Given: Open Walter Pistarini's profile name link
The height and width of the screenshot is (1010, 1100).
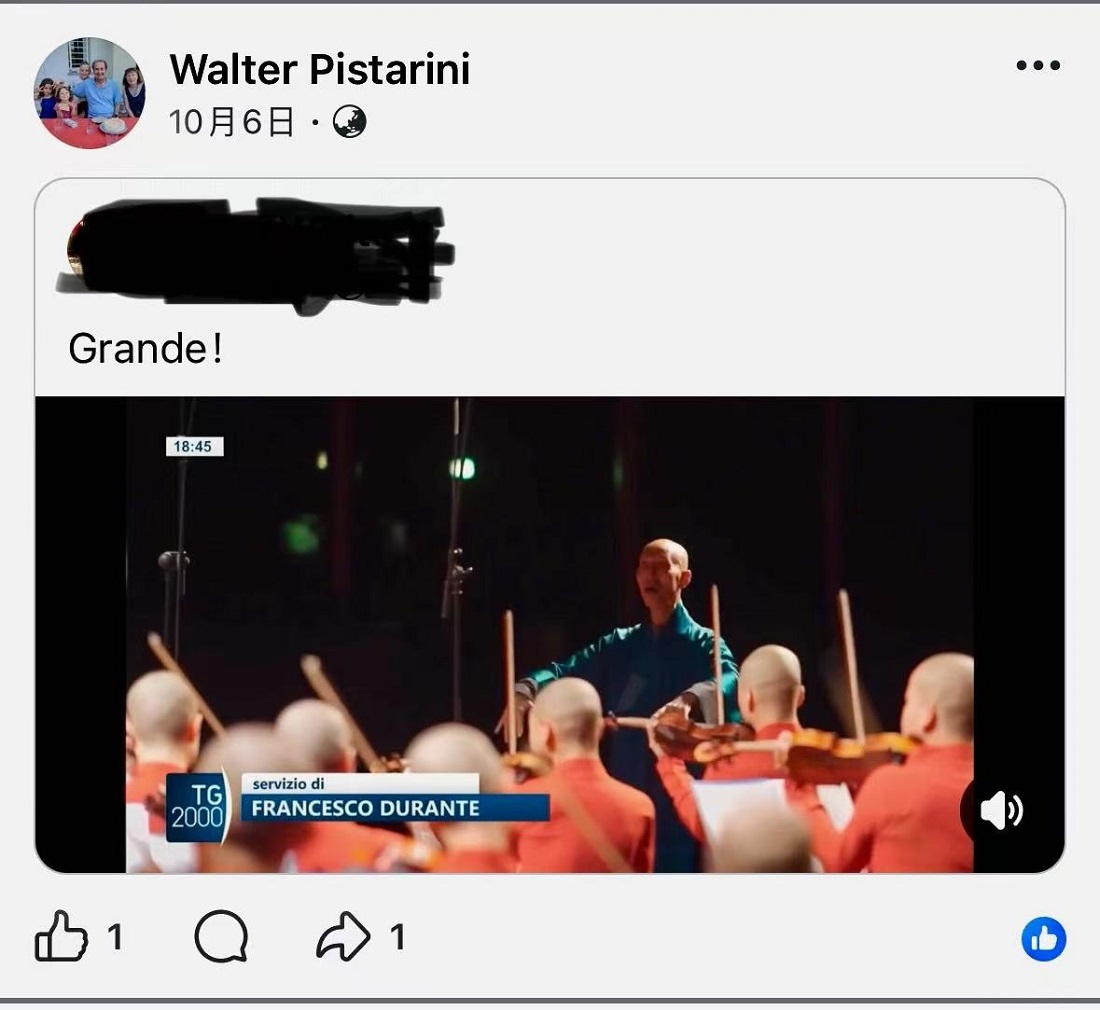Looking at the screenshot, I should point(319,69).
